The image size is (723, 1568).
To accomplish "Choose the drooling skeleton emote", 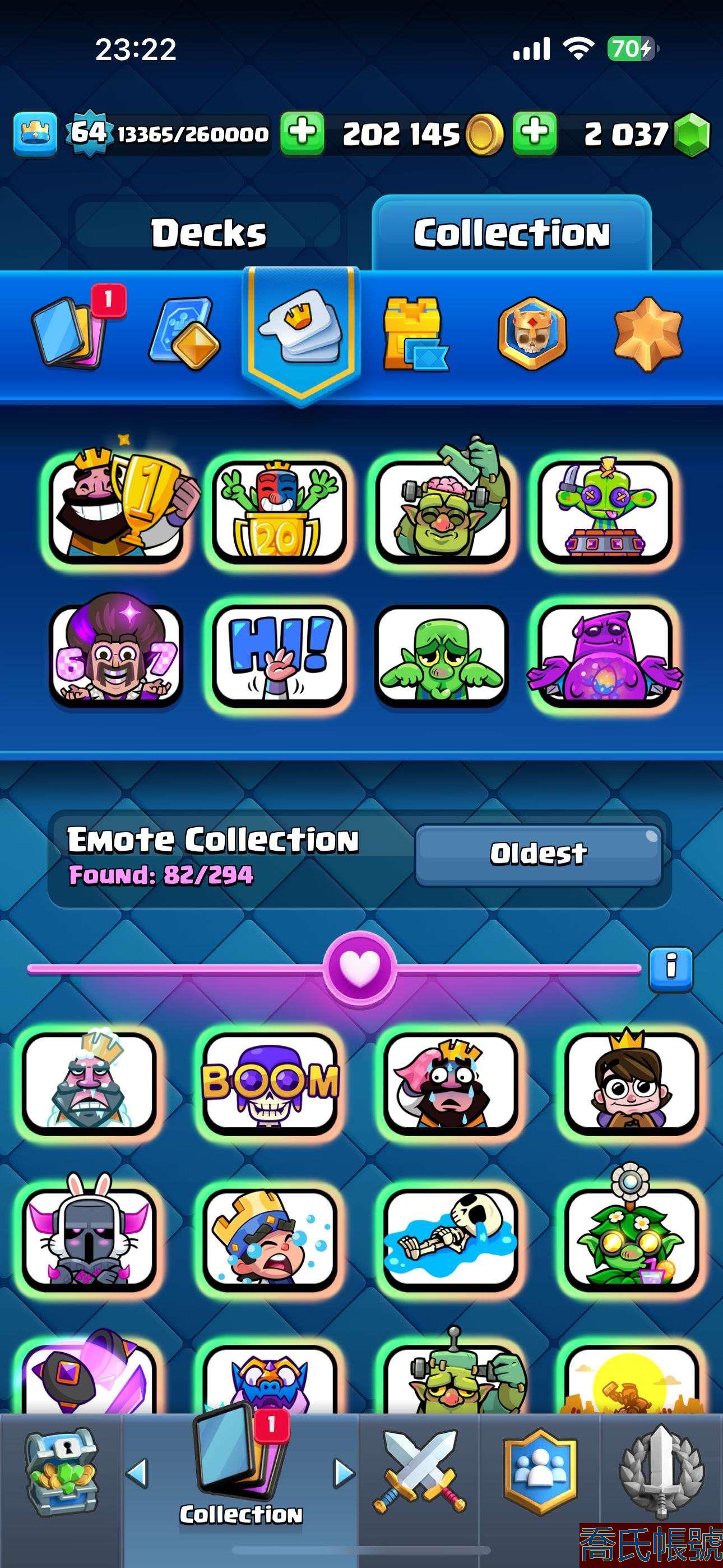I will (451, 1237).
